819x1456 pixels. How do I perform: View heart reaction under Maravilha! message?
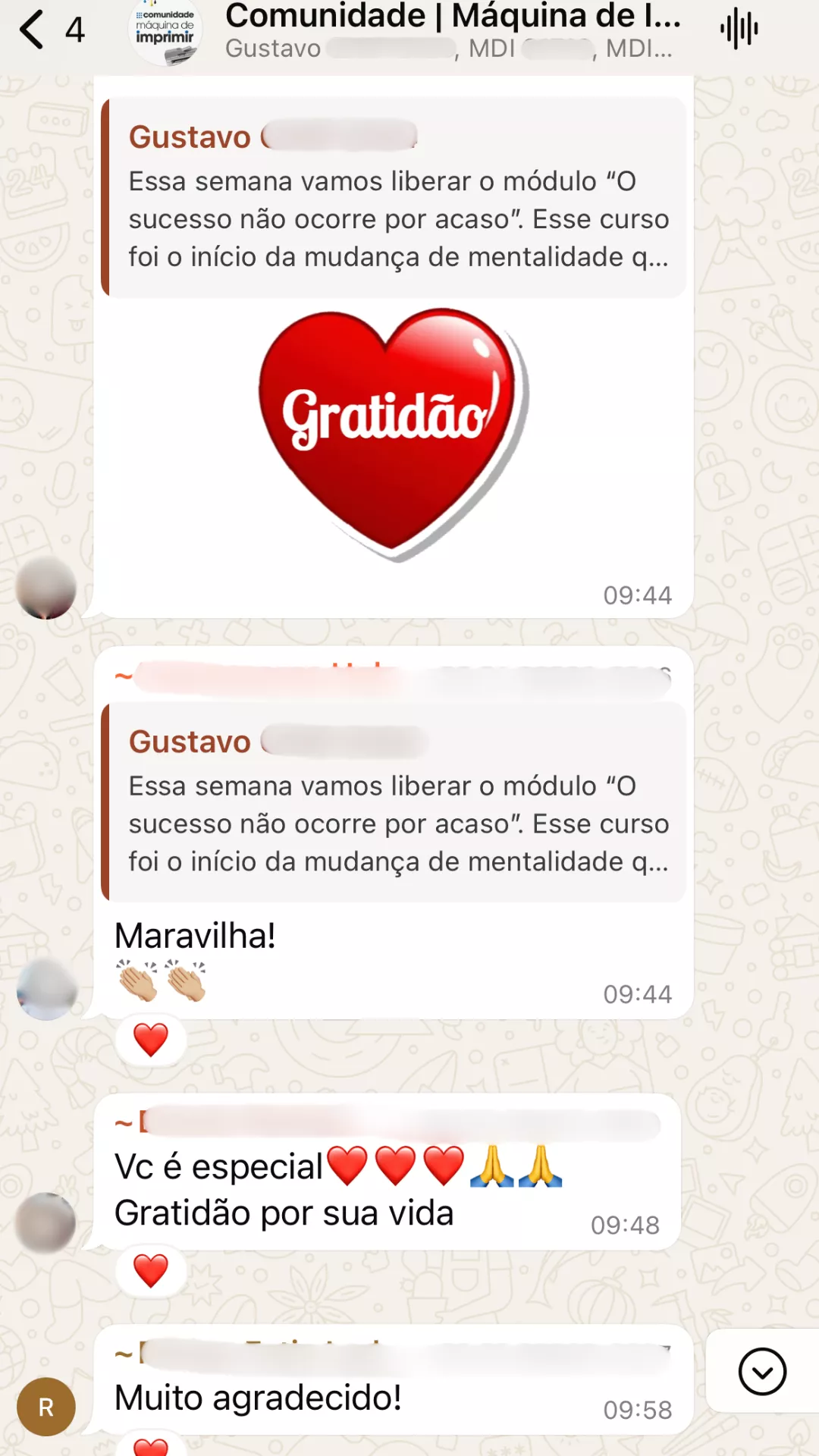pyautogui.click(x=151, y=1040)
